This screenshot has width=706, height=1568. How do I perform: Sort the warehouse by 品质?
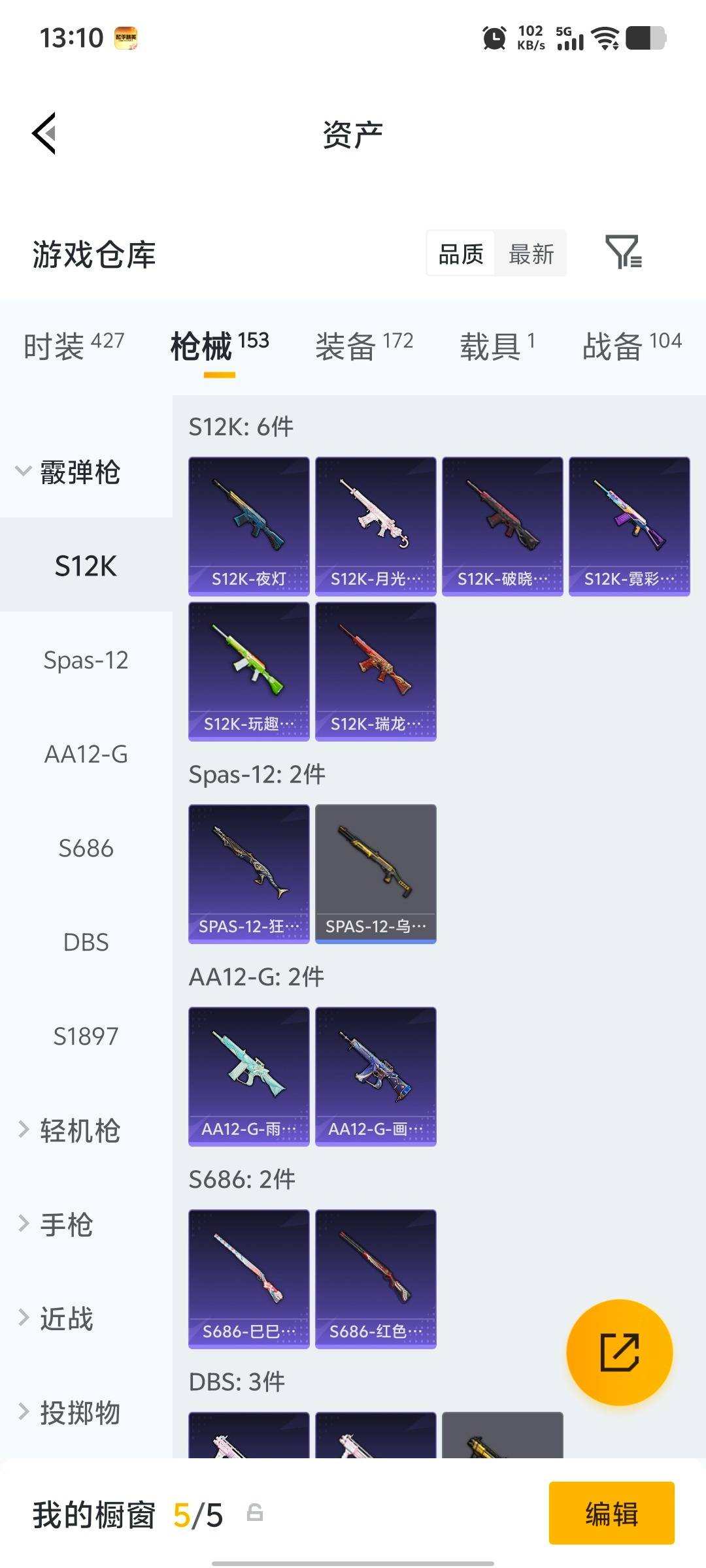pyautogui.click(x=461, y=253)
